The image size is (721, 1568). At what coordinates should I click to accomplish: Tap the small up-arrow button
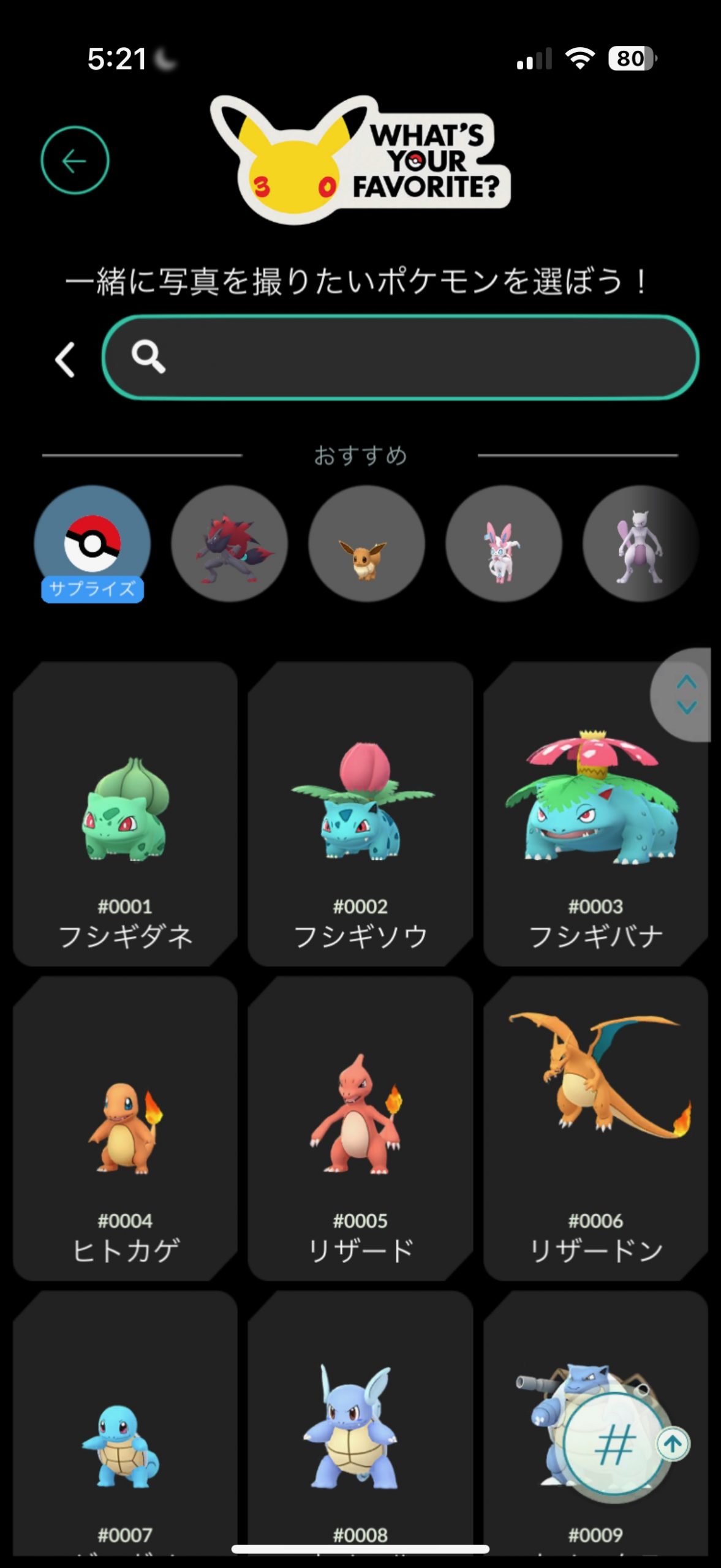click(673, 1444)
